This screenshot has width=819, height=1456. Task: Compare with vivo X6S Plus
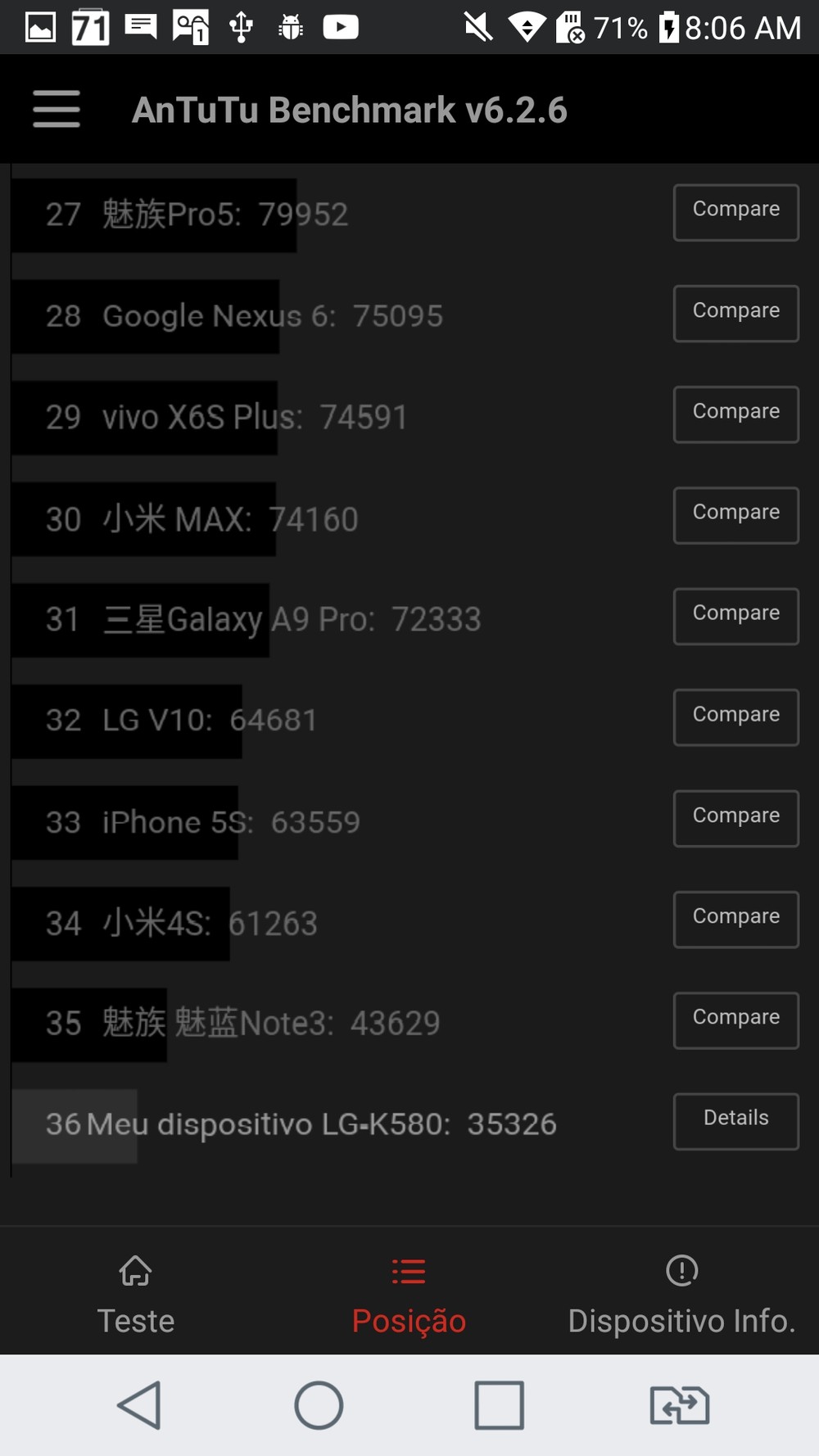(735, 414)
